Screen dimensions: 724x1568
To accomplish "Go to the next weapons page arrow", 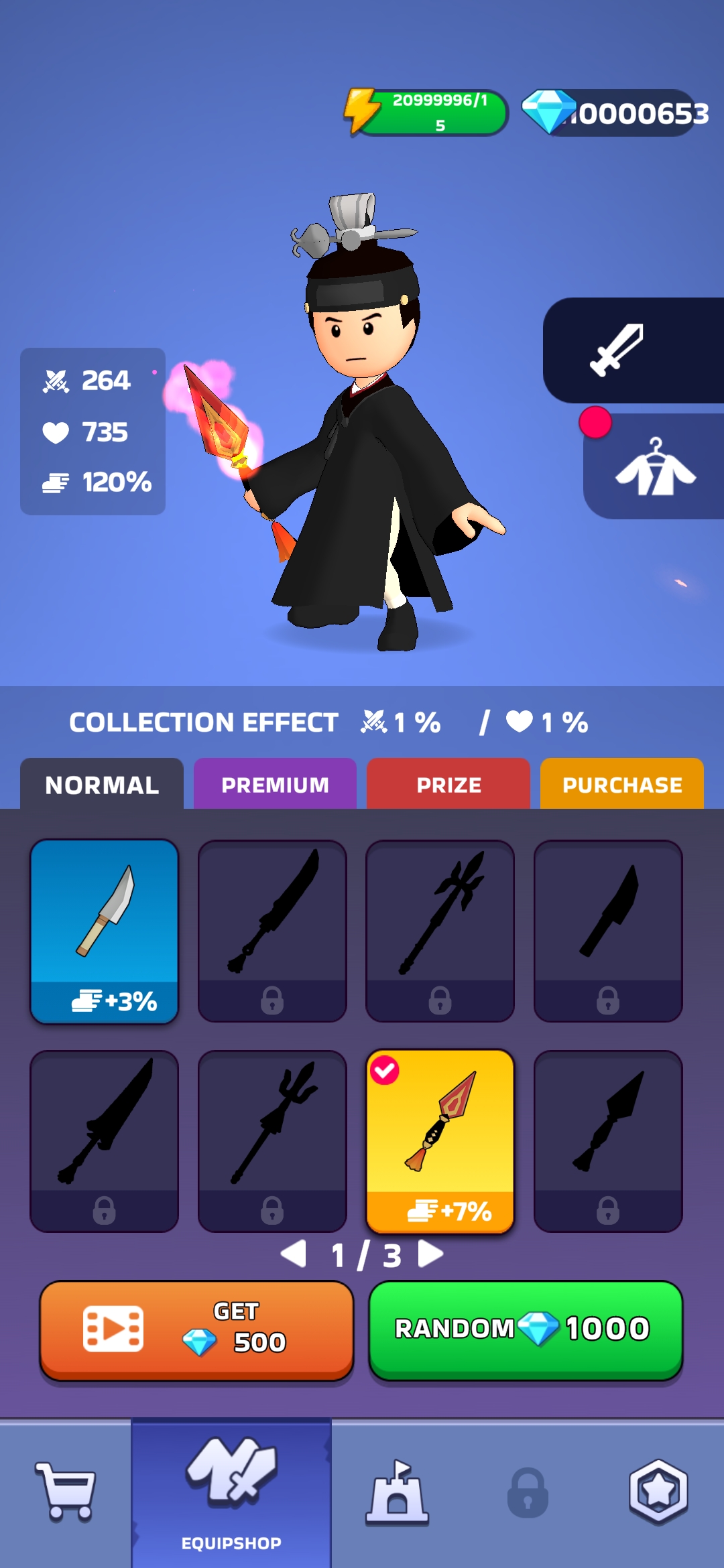I will click(x=430, y=1254).
